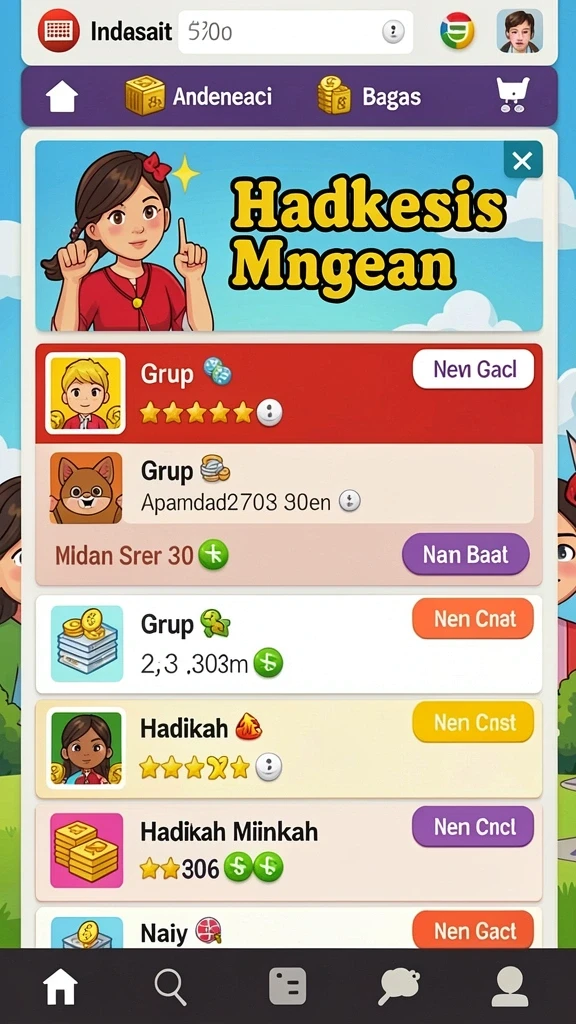Tap the yellow Nen Cnst button
Image resolution: width=576 pixels, height=1024 pixels.
[473, 722]
